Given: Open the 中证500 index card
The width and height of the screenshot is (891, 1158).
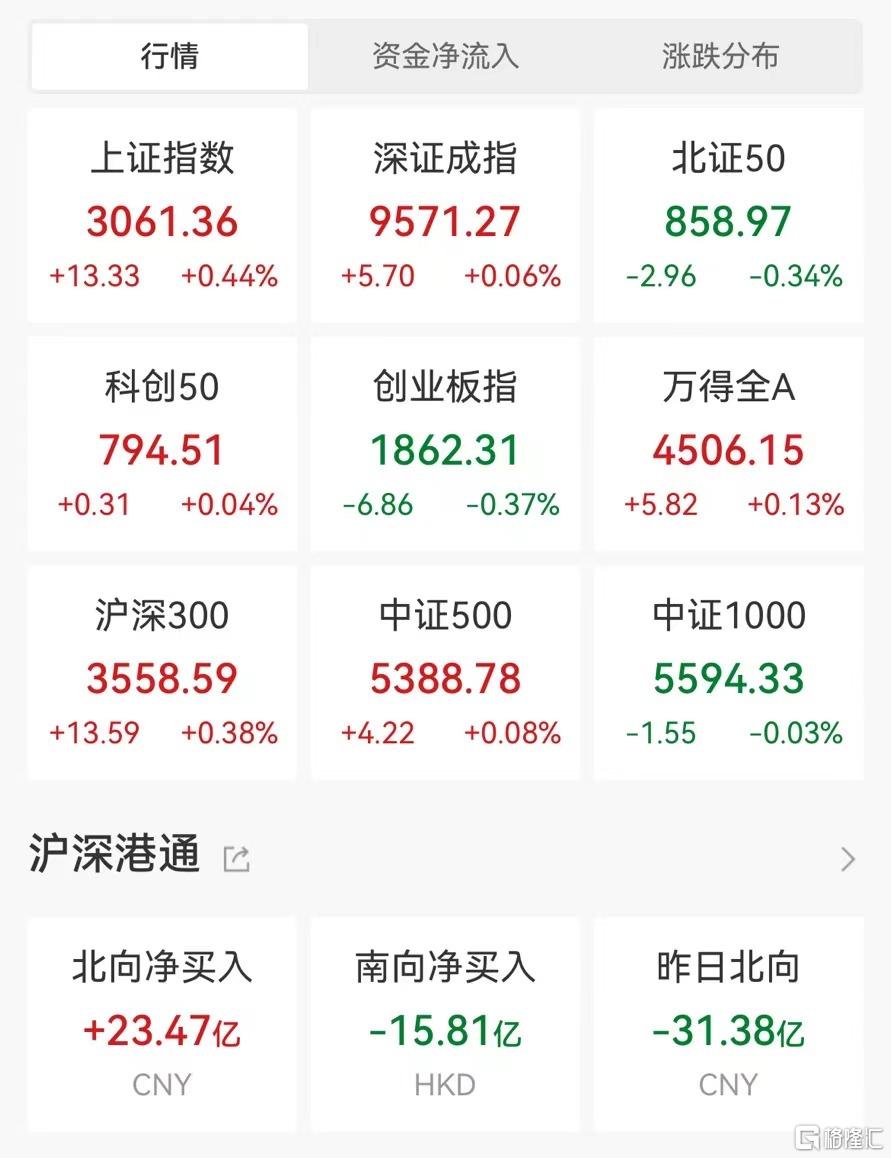Looking at the screenshot, I should [x=444, y=673].
